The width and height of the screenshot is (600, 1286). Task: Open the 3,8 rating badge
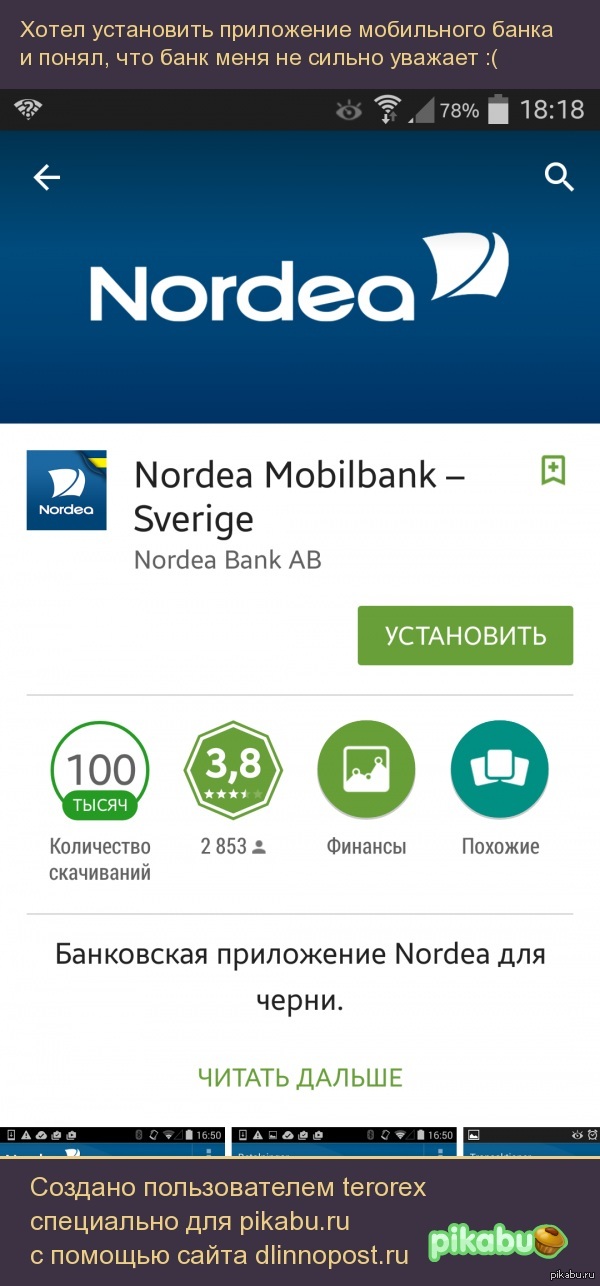tap(233, 770)
